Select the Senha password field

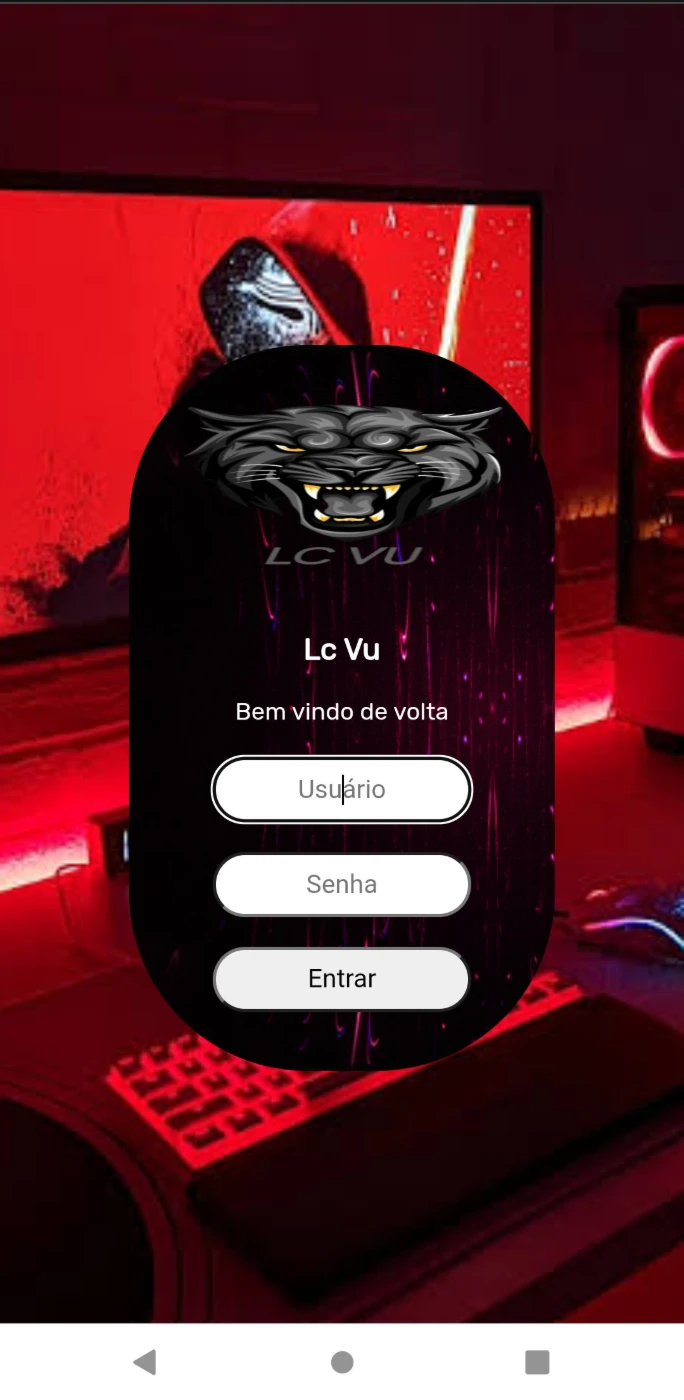click(x=342, y=884)
